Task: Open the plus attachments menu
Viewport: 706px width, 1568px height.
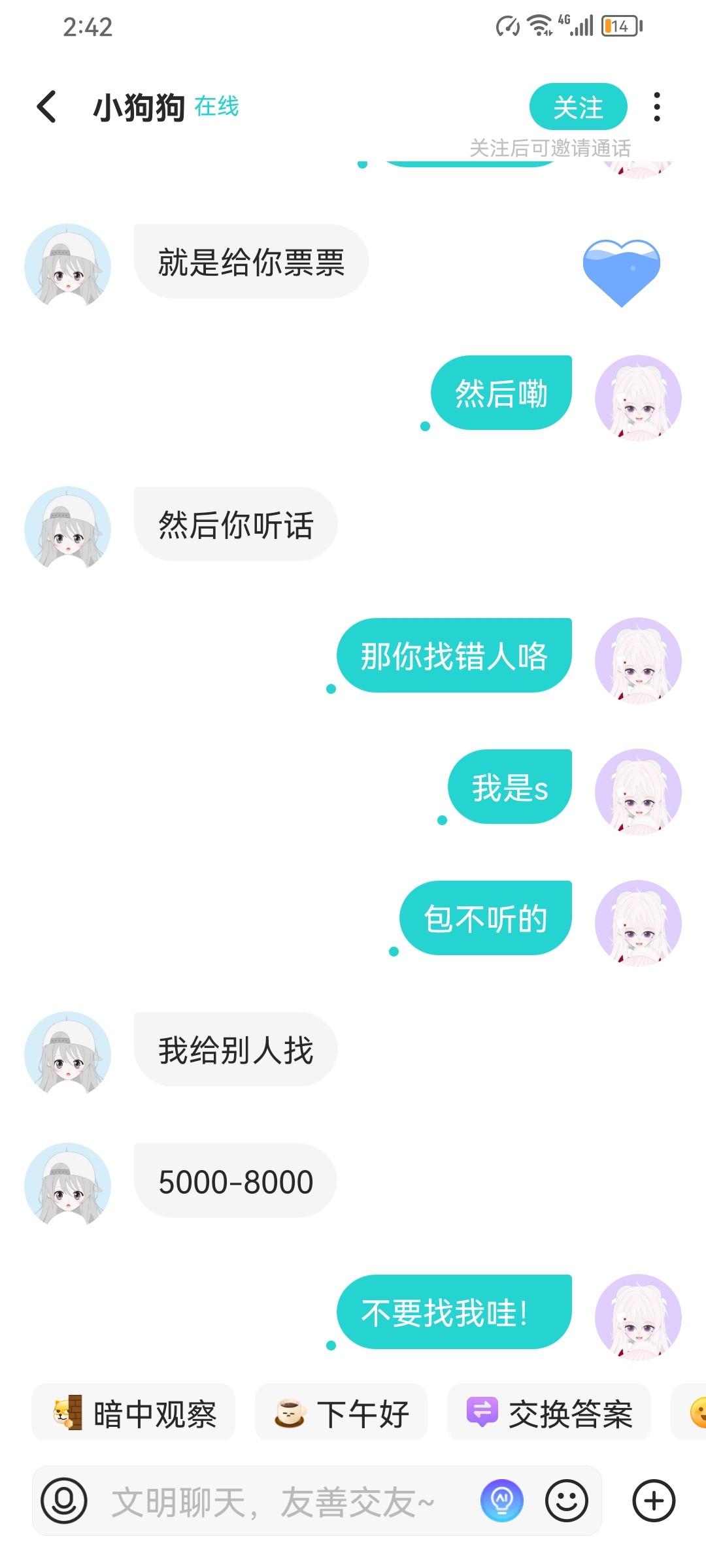Action: [654, 1501]
